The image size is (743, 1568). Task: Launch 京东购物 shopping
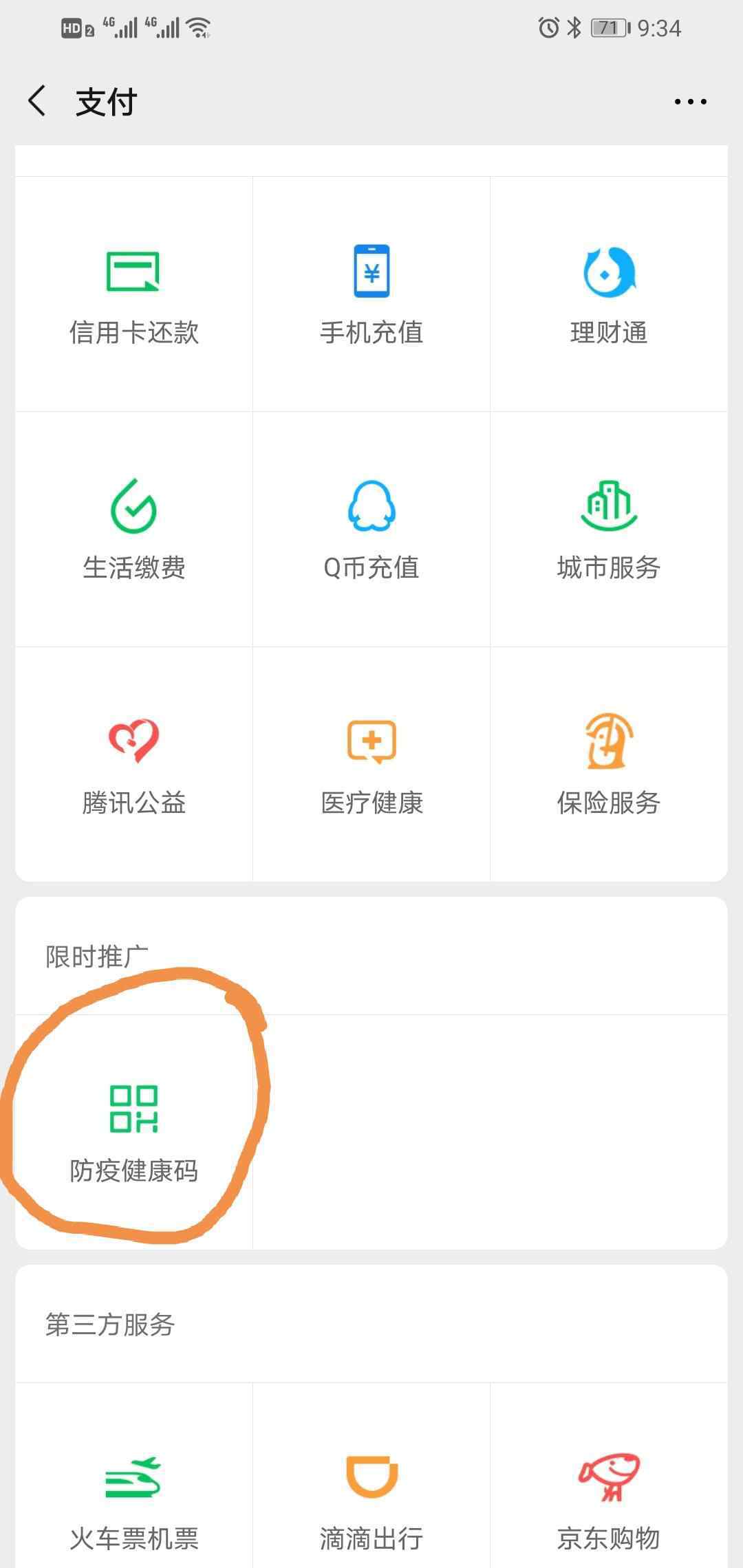click(609, 1499)
